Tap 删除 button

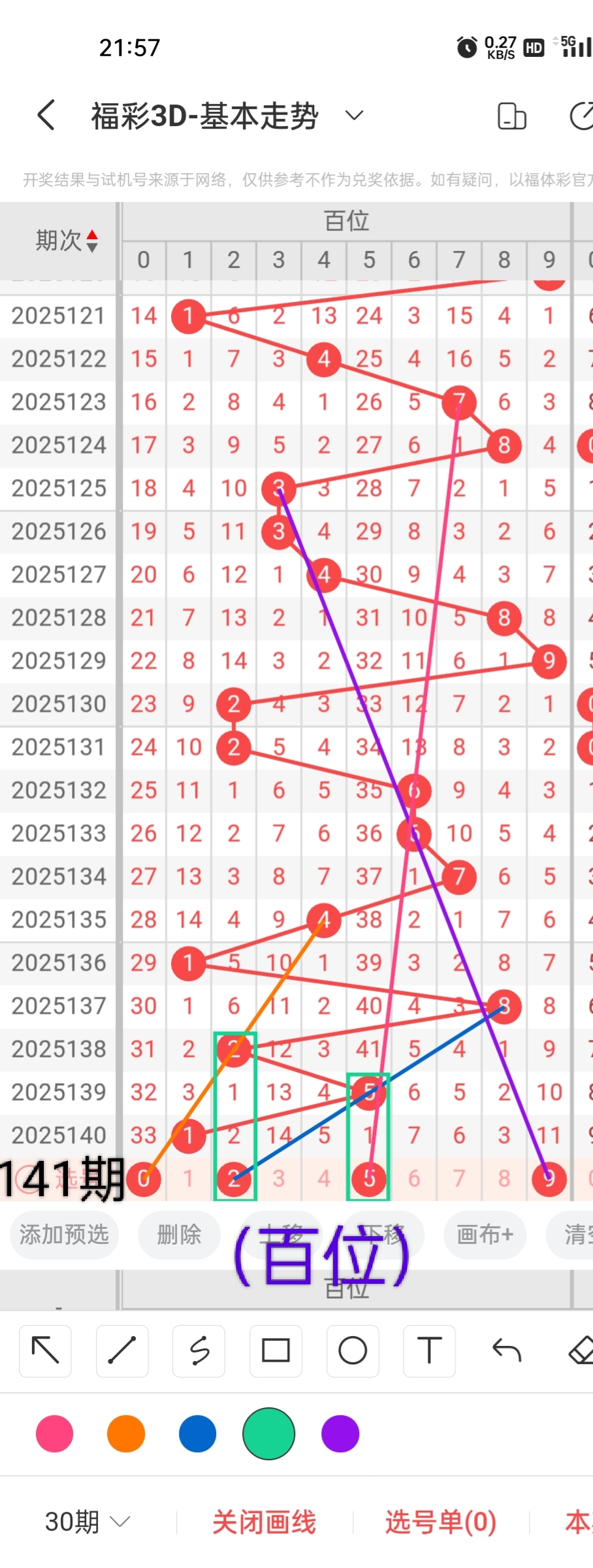coord(179,1234)
